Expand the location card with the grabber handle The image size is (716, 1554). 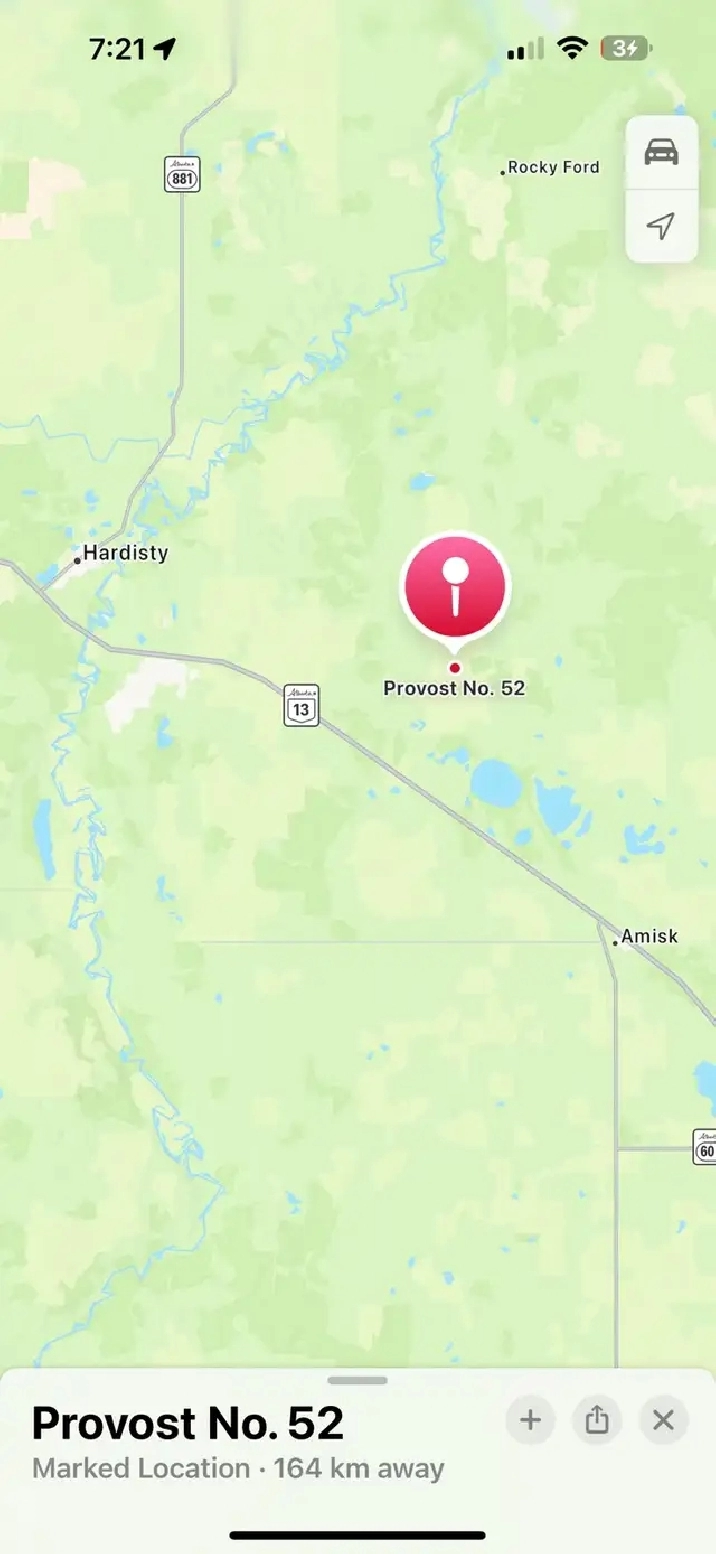(357, 1381)
